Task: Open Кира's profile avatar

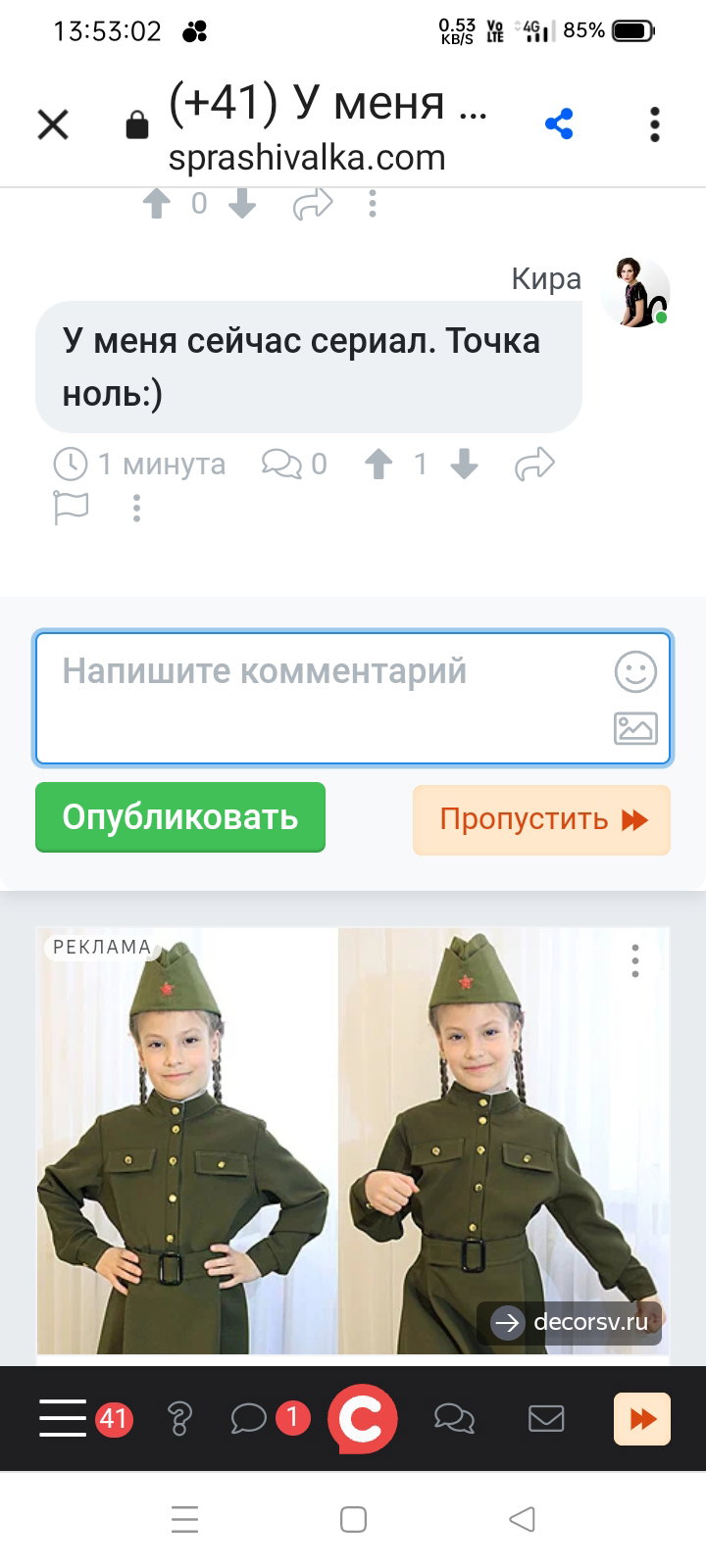Action: pos(635,293)
